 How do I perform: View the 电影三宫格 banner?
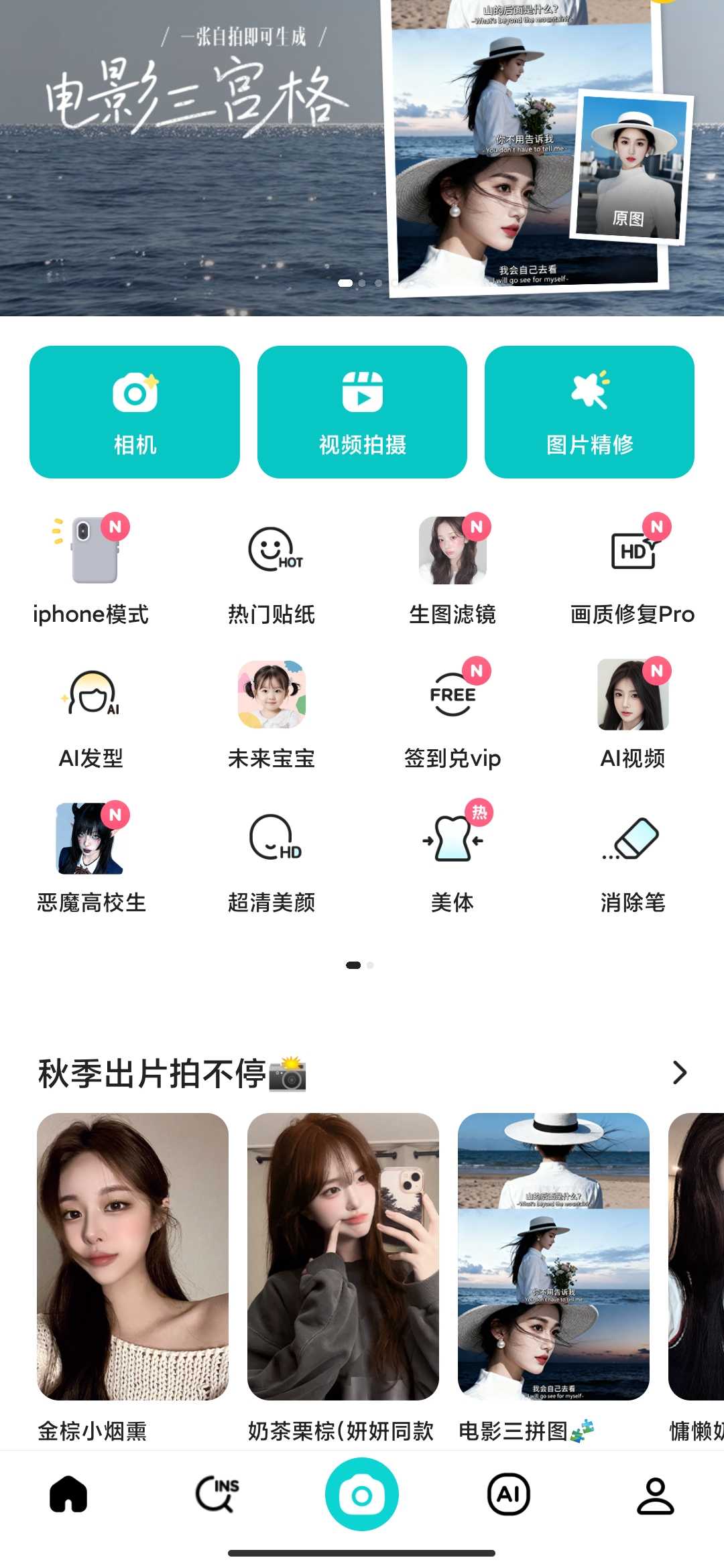362,157
